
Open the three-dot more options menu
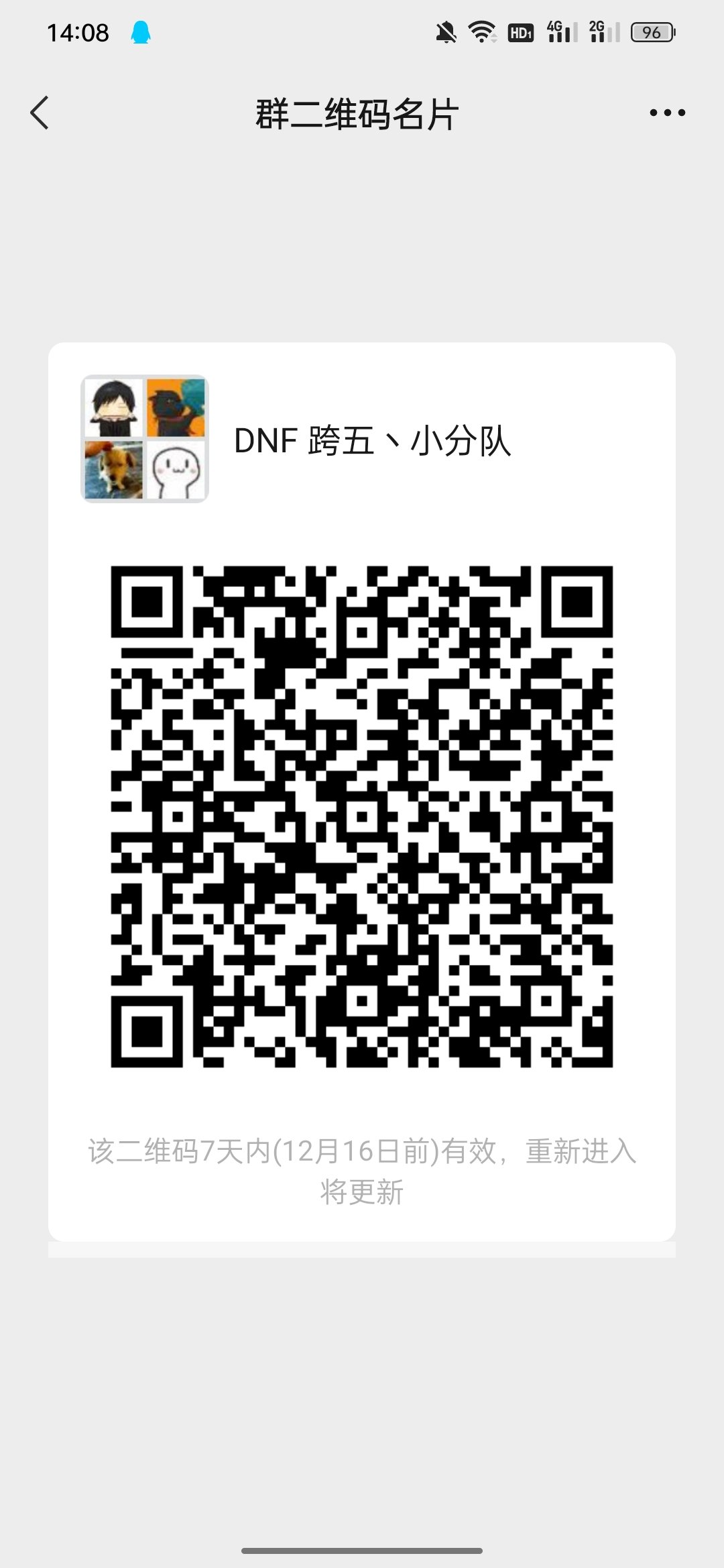[x=667, y=113]
